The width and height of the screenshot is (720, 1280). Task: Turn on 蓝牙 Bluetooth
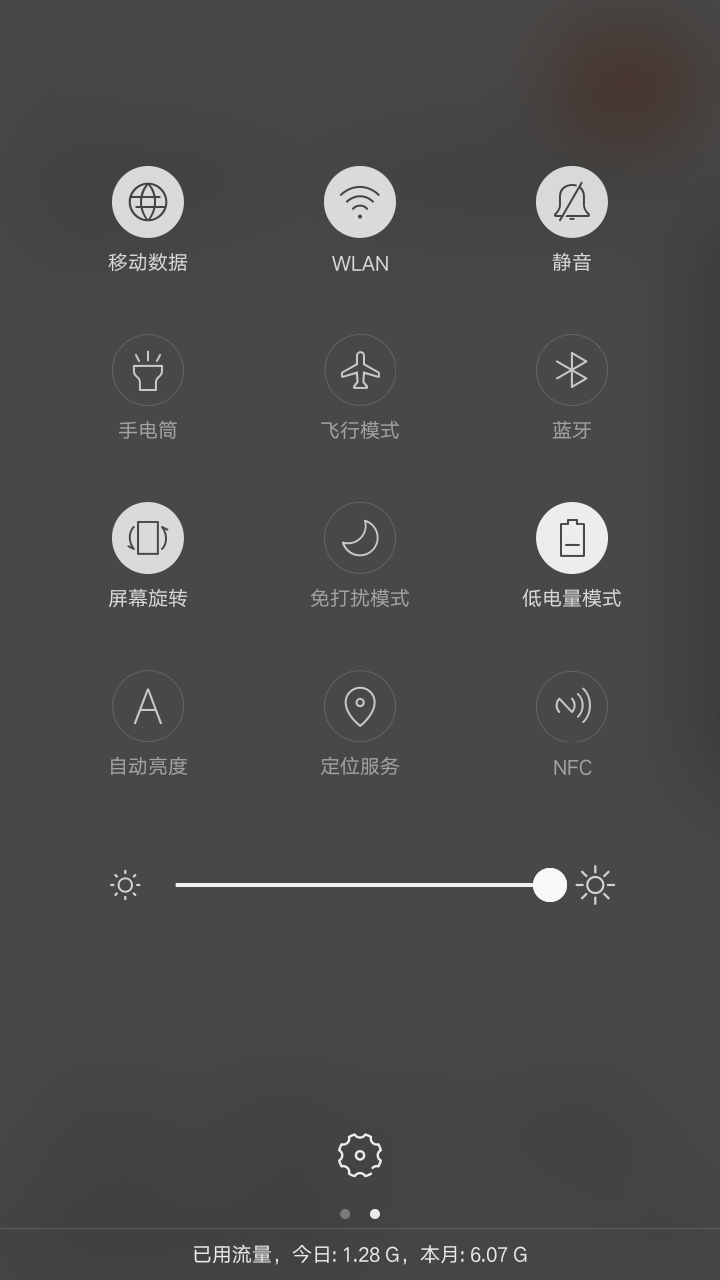(572, 370)
